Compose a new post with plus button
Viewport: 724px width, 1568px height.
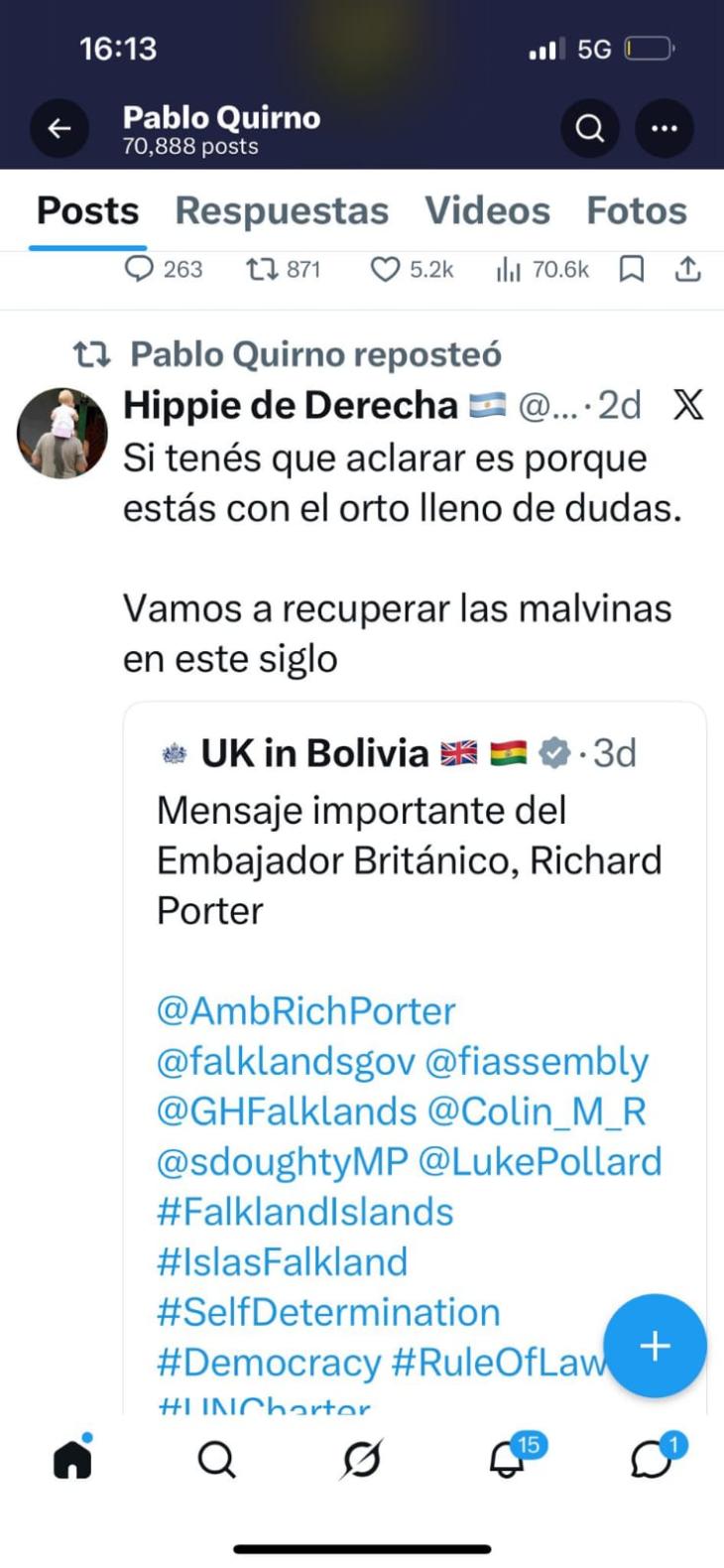(x=655, y=1346)
